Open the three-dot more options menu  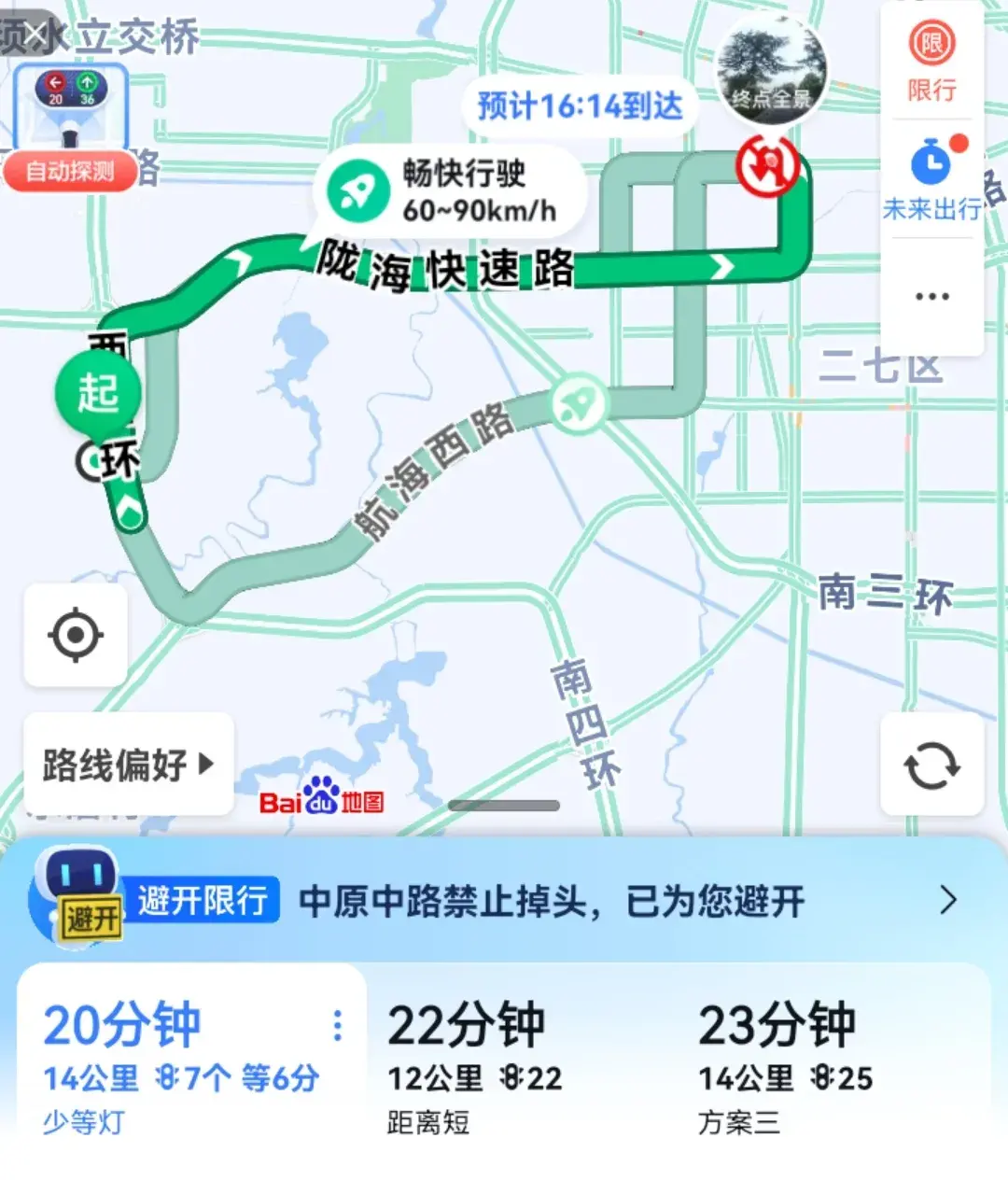pos(931,297)
